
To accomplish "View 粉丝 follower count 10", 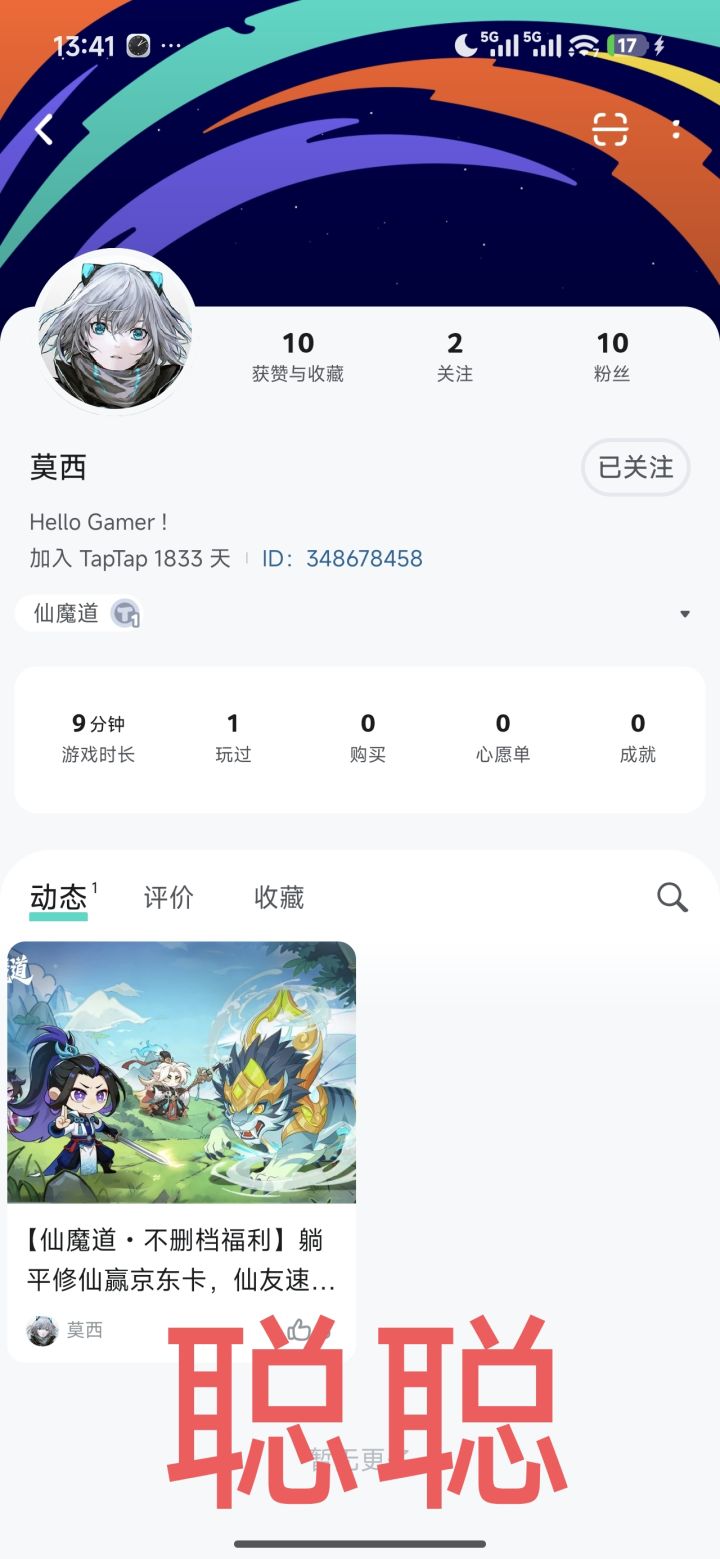I will (613, 355).
